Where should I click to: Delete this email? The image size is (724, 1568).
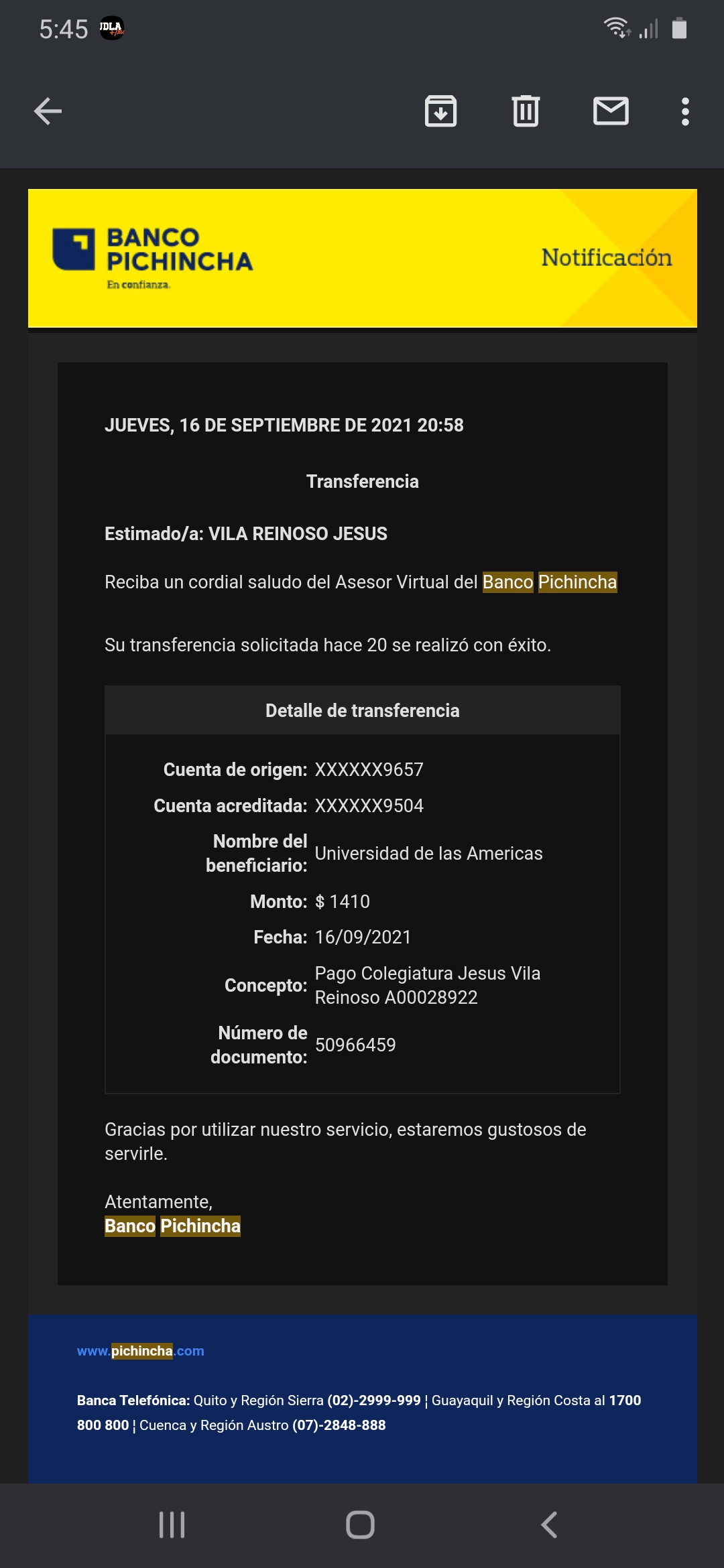click(x=526, y=111)
